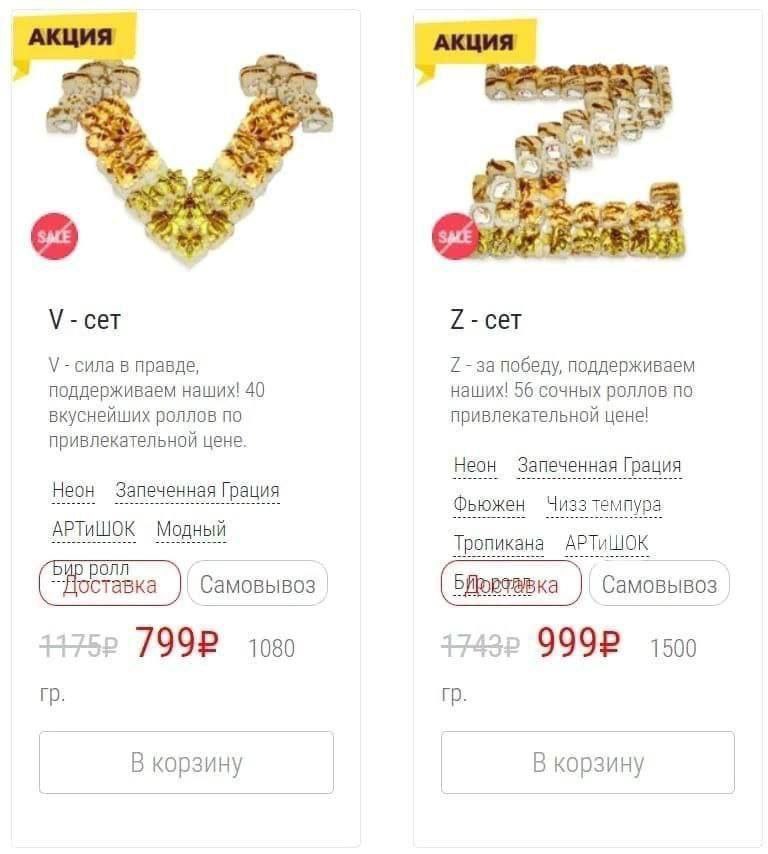Select Доставка for Z - сет
Viewport: 768px width, 854px height.
tap(511, 584)
